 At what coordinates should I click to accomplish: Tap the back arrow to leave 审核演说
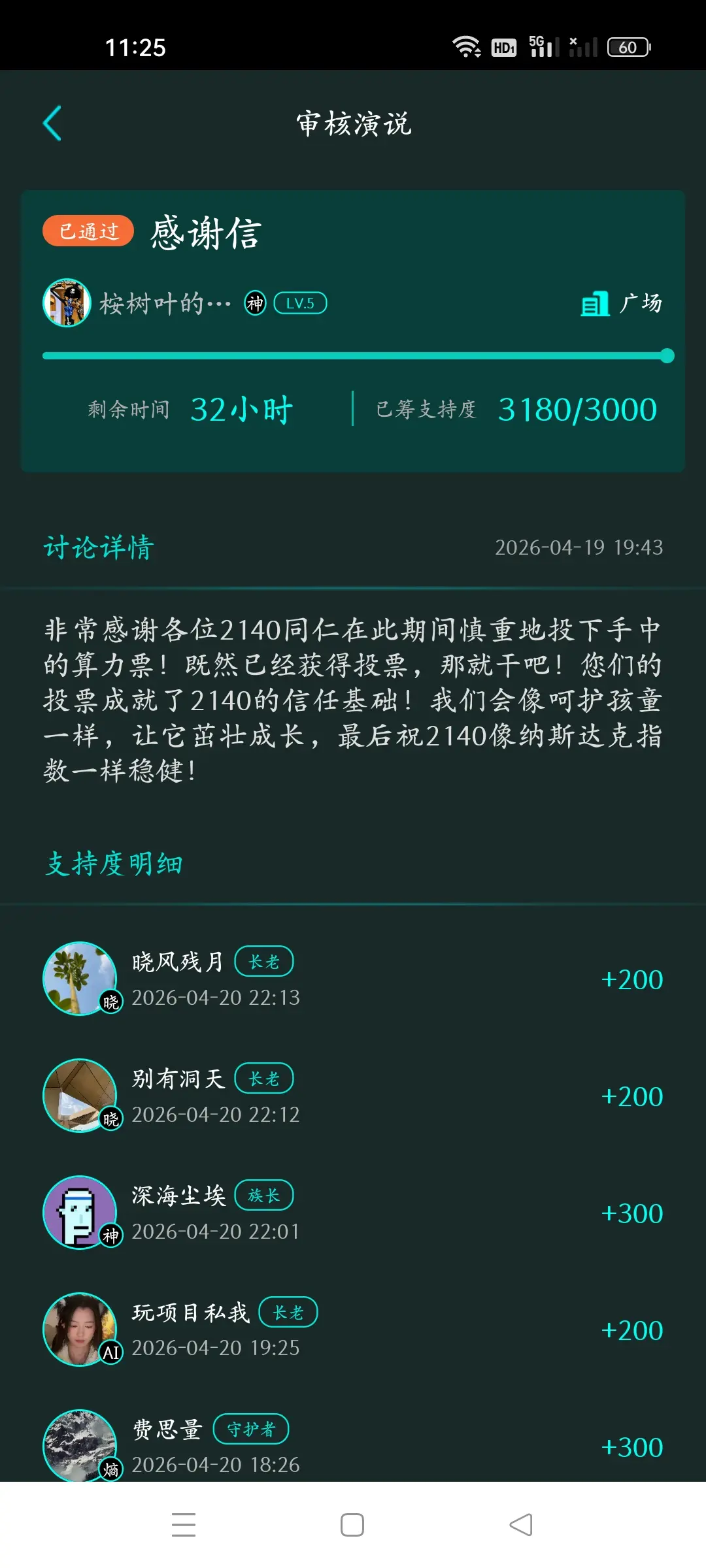pos(52,123)
